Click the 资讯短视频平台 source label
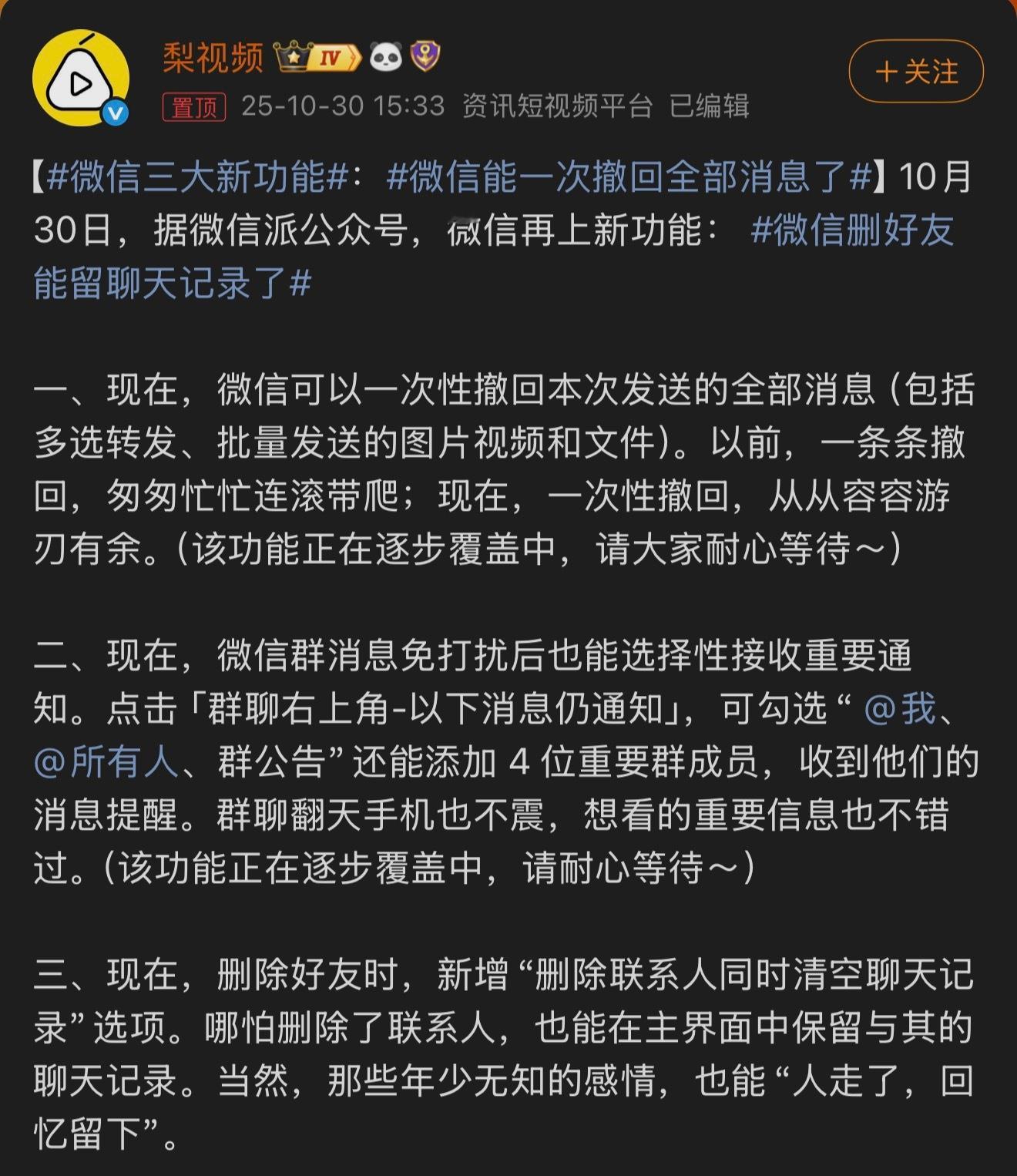Viewport: 1017px width, 1176px height. click(555, 107)
